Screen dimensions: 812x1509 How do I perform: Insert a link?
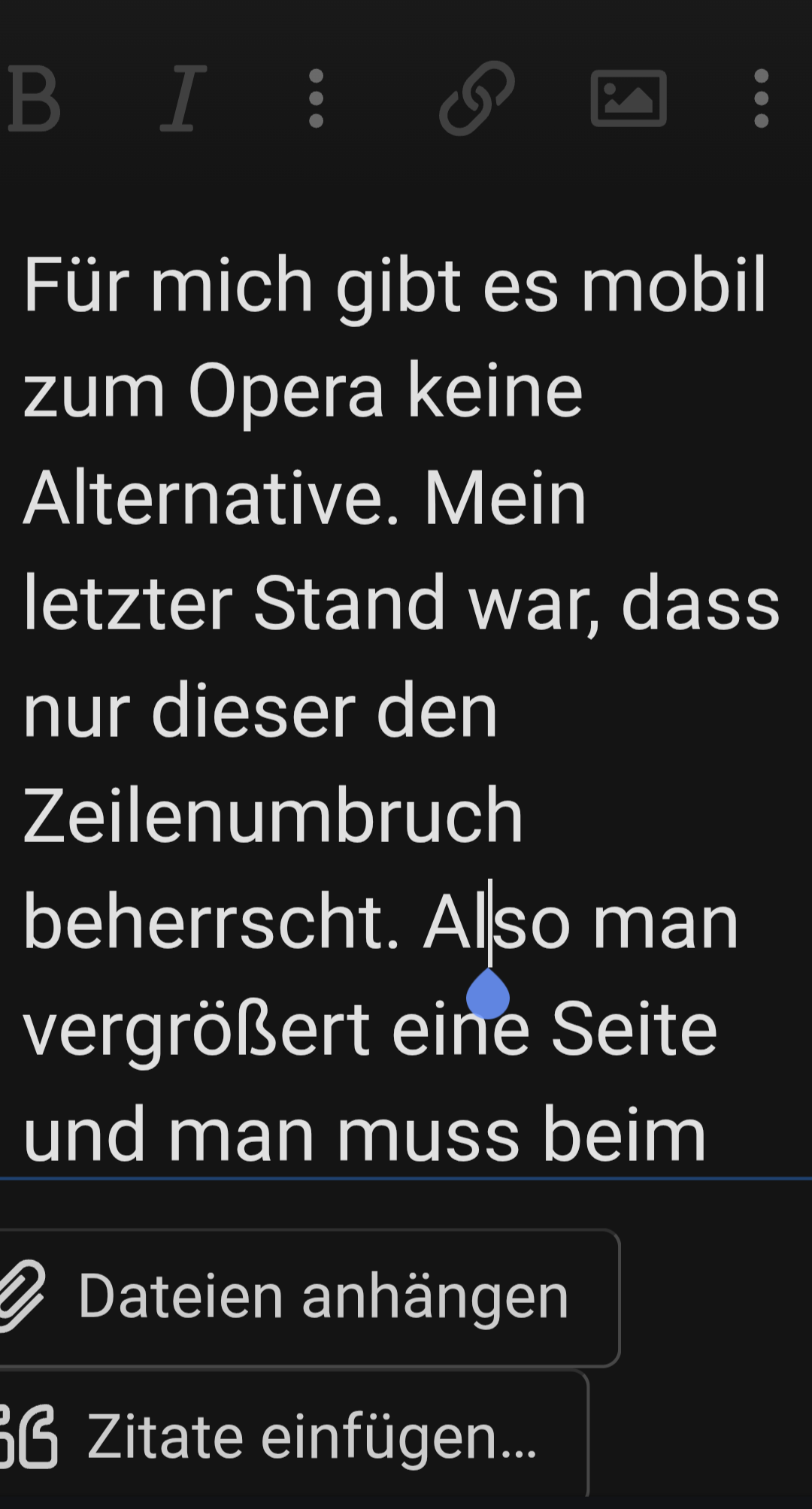click(x=477, y=98)
